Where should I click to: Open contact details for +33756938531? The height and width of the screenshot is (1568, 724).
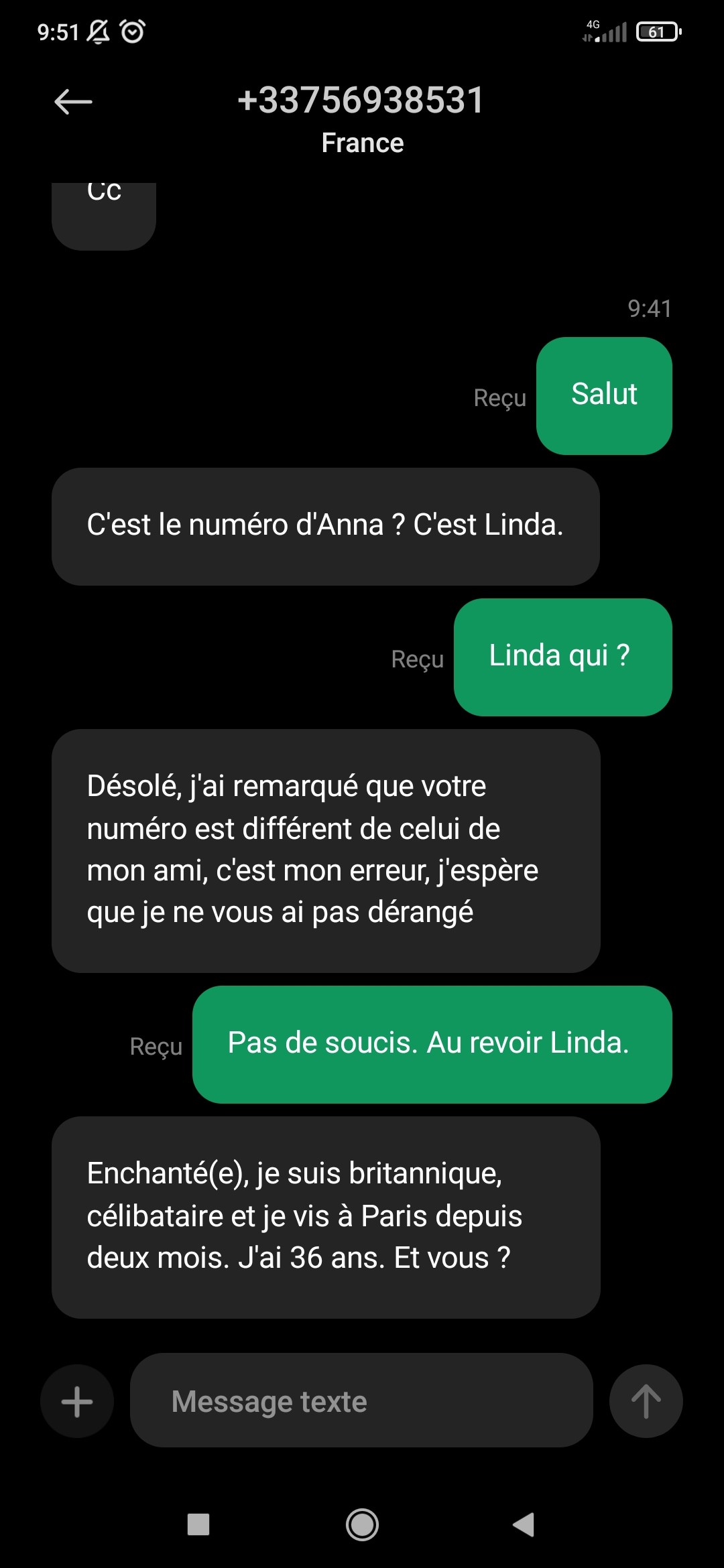pos(361,101)
